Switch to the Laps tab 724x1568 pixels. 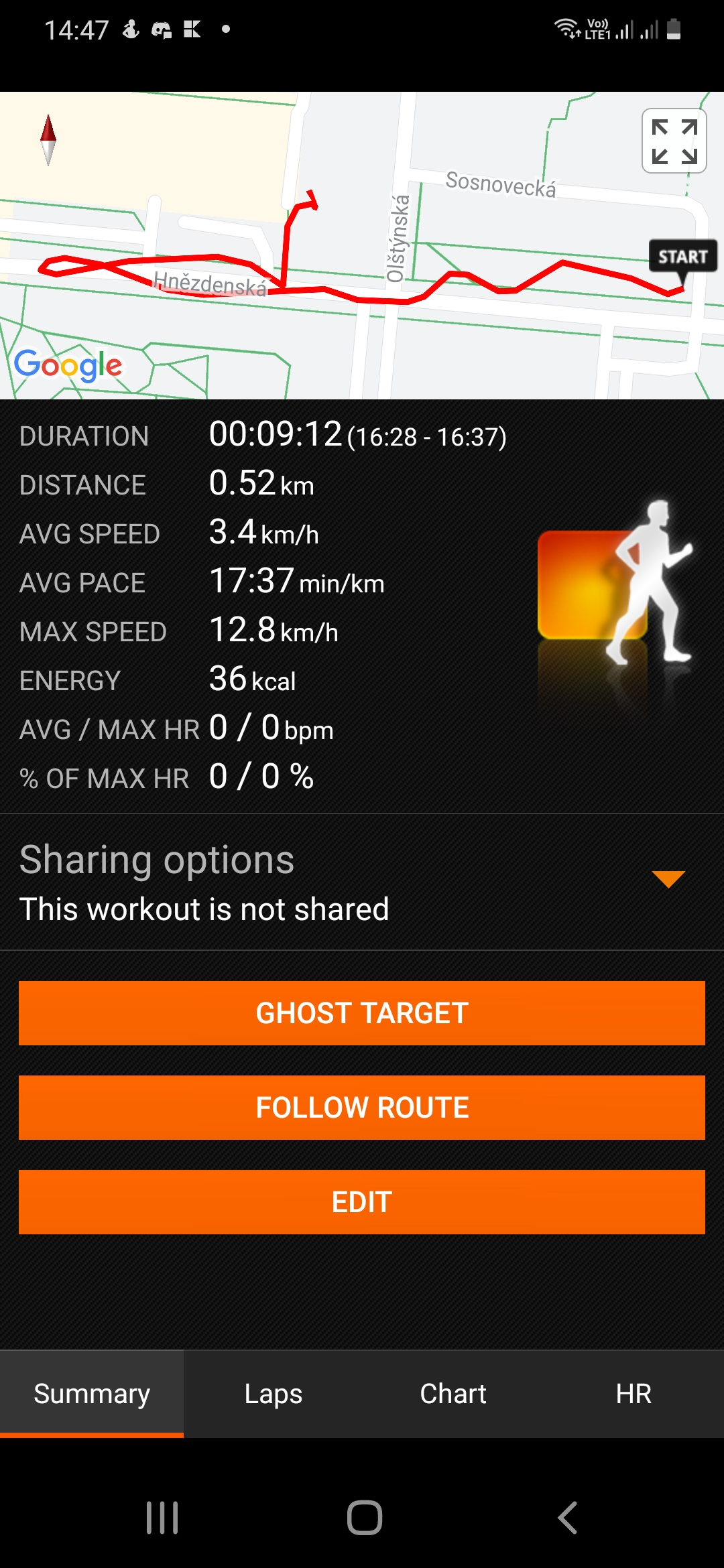click(274, 1394)
